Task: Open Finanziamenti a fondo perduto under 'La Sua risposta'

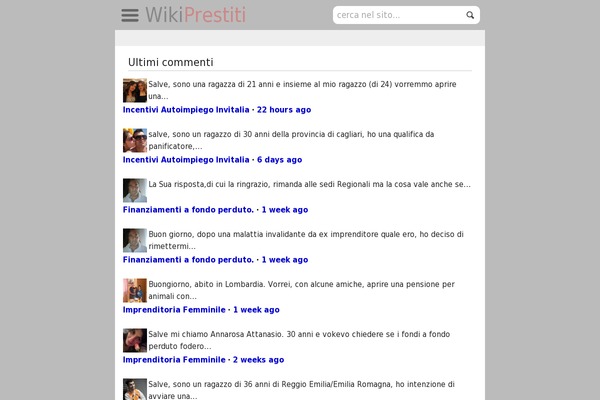Action: point(188,210)
